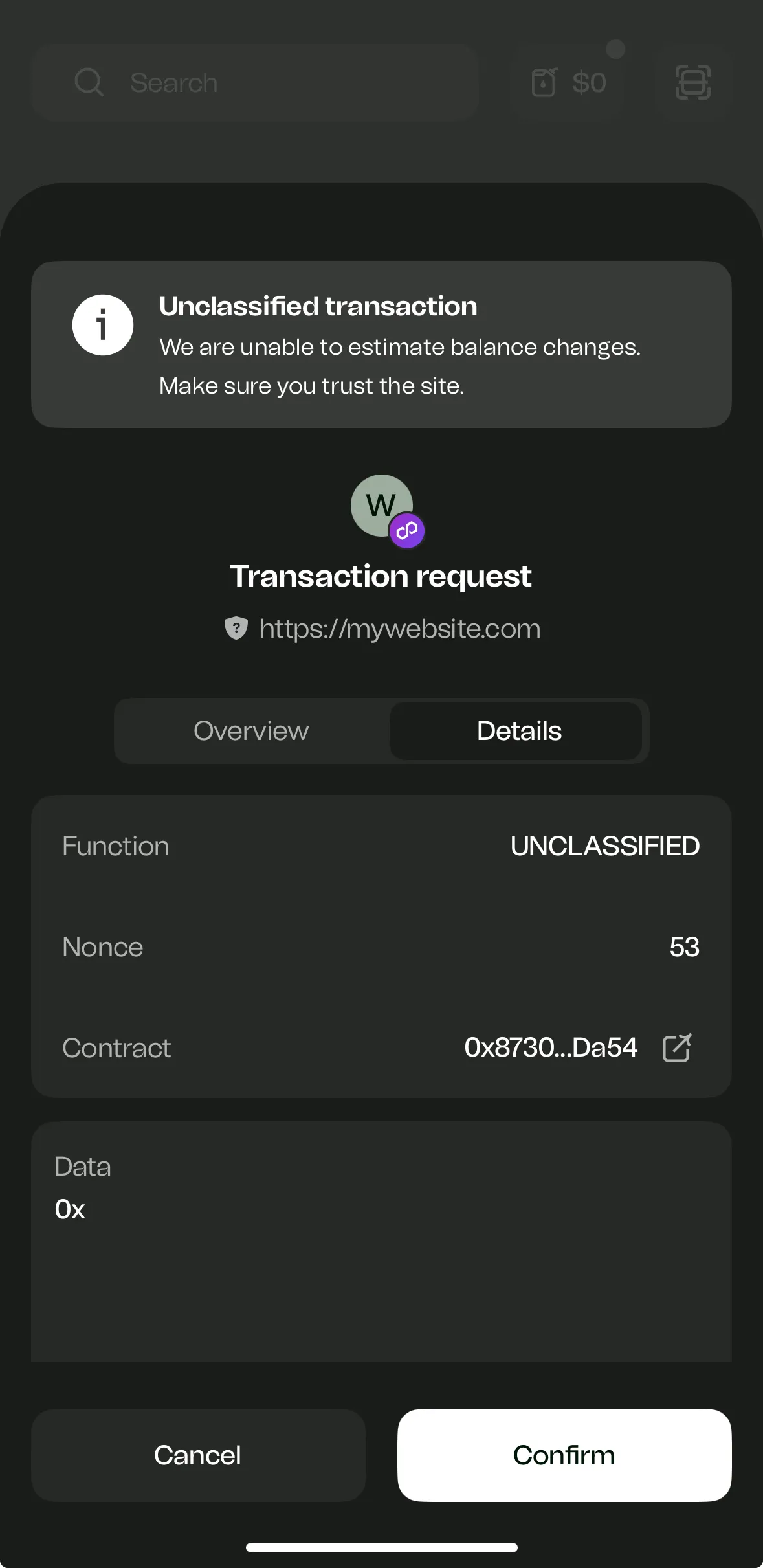The width and height of the screenshot is (763, 1568).
Task: Tap the Nonce value 53
Action: tap(685, 947)
